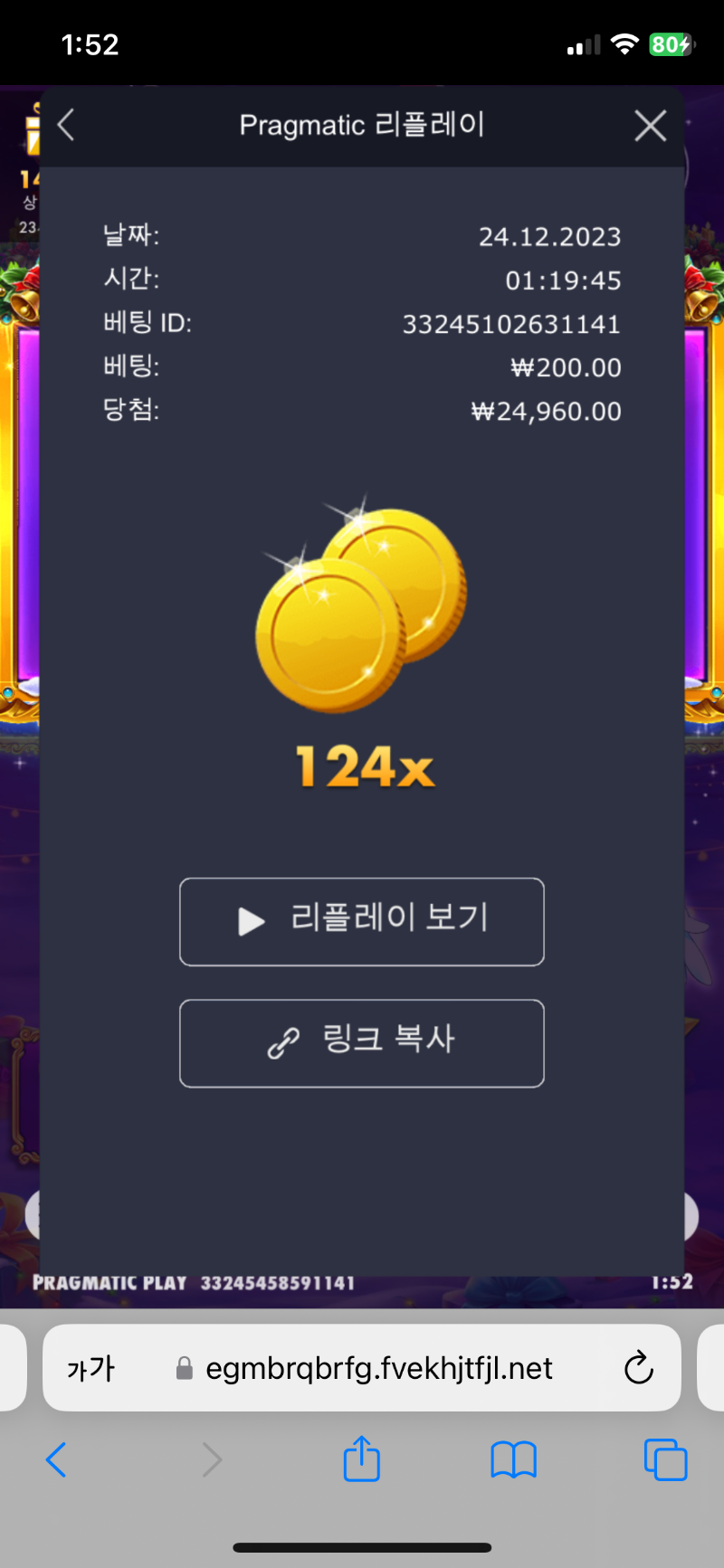Close the Pragmatic replay dialog

coord(650,126)
